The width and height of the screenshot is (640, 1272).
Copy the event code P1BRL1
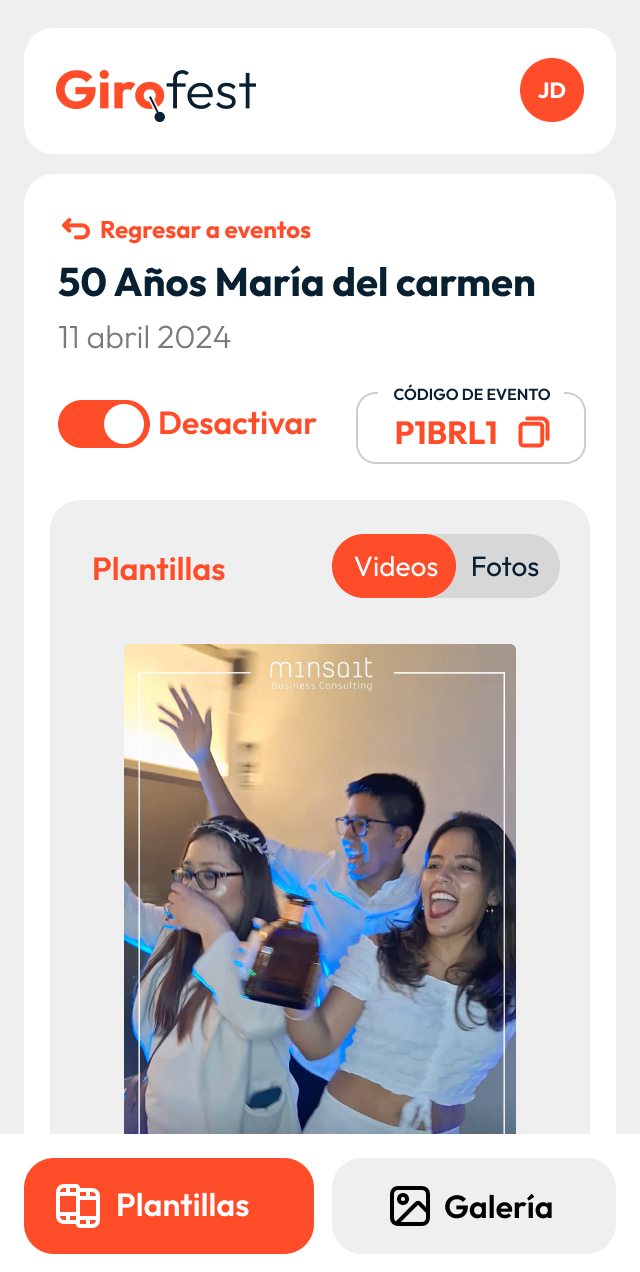(x=534, y=433)
